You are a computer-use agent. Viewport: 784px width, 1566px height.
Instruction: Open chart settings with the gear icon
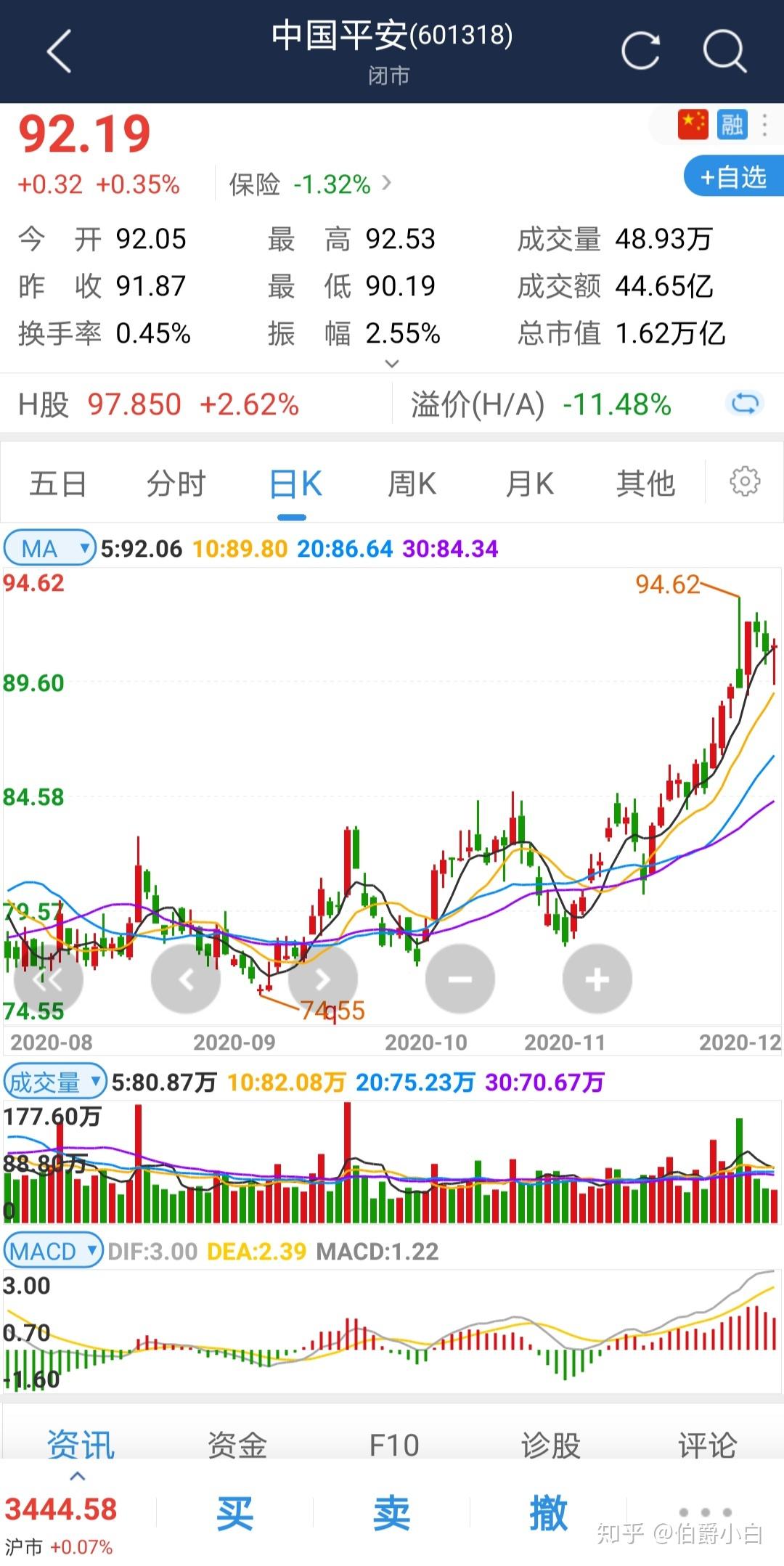(743, 483)
